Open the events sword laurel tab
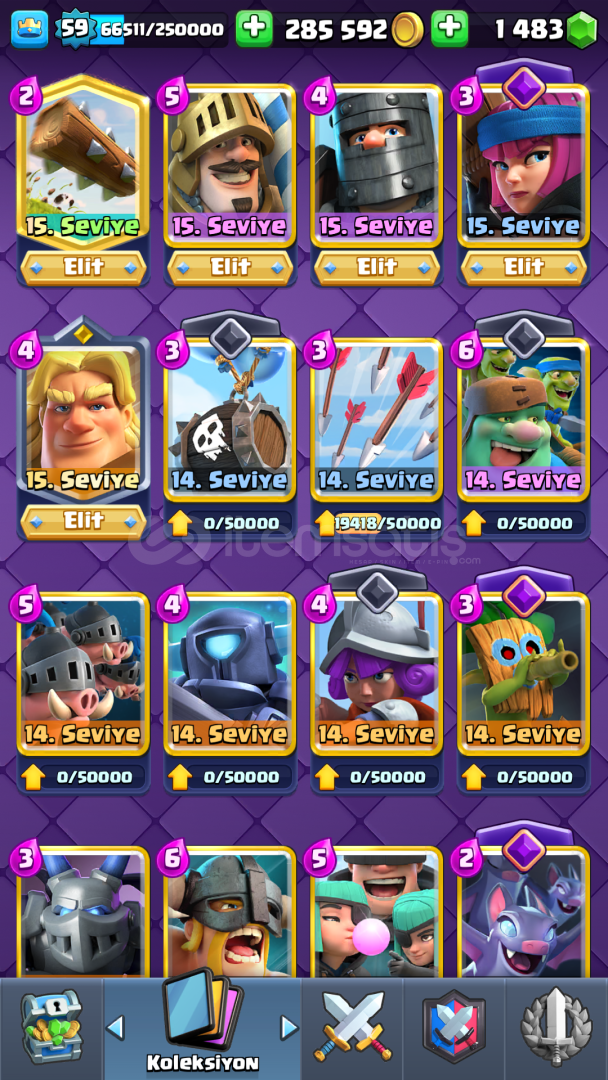This screenshot has height=1080, width=608. (x=556, y=1026)
